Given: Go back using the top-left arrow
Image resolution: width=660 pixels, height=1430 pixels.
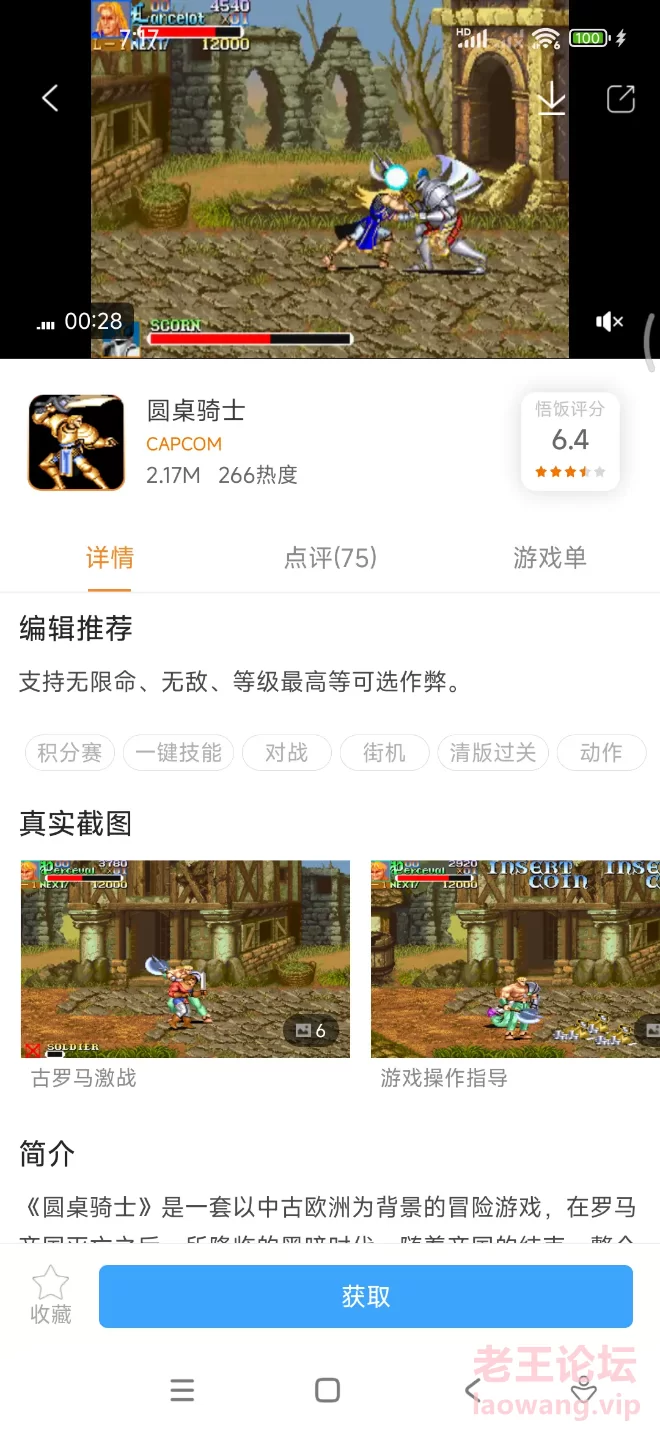Looking at the screenshot, I should pos(50,98).
